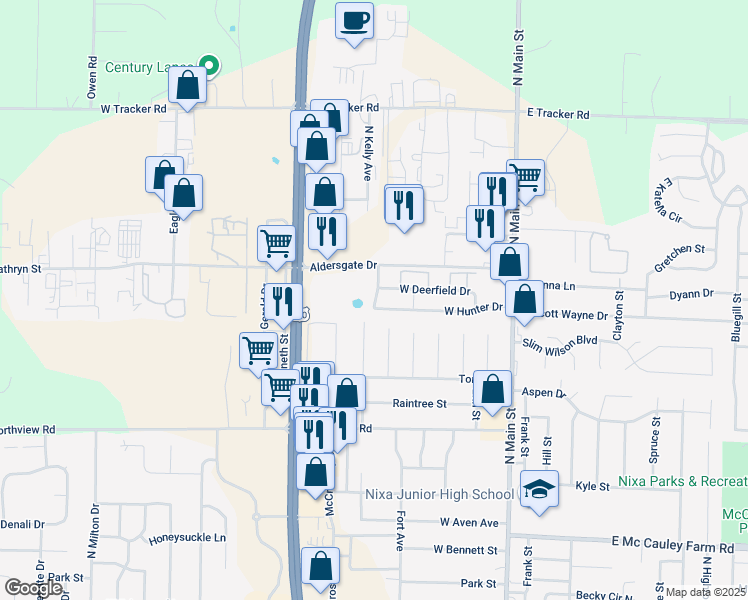Tap the shopping bag marker beside Century Lanes
Screen dimensions: 748x600
[x=187, y=85]
